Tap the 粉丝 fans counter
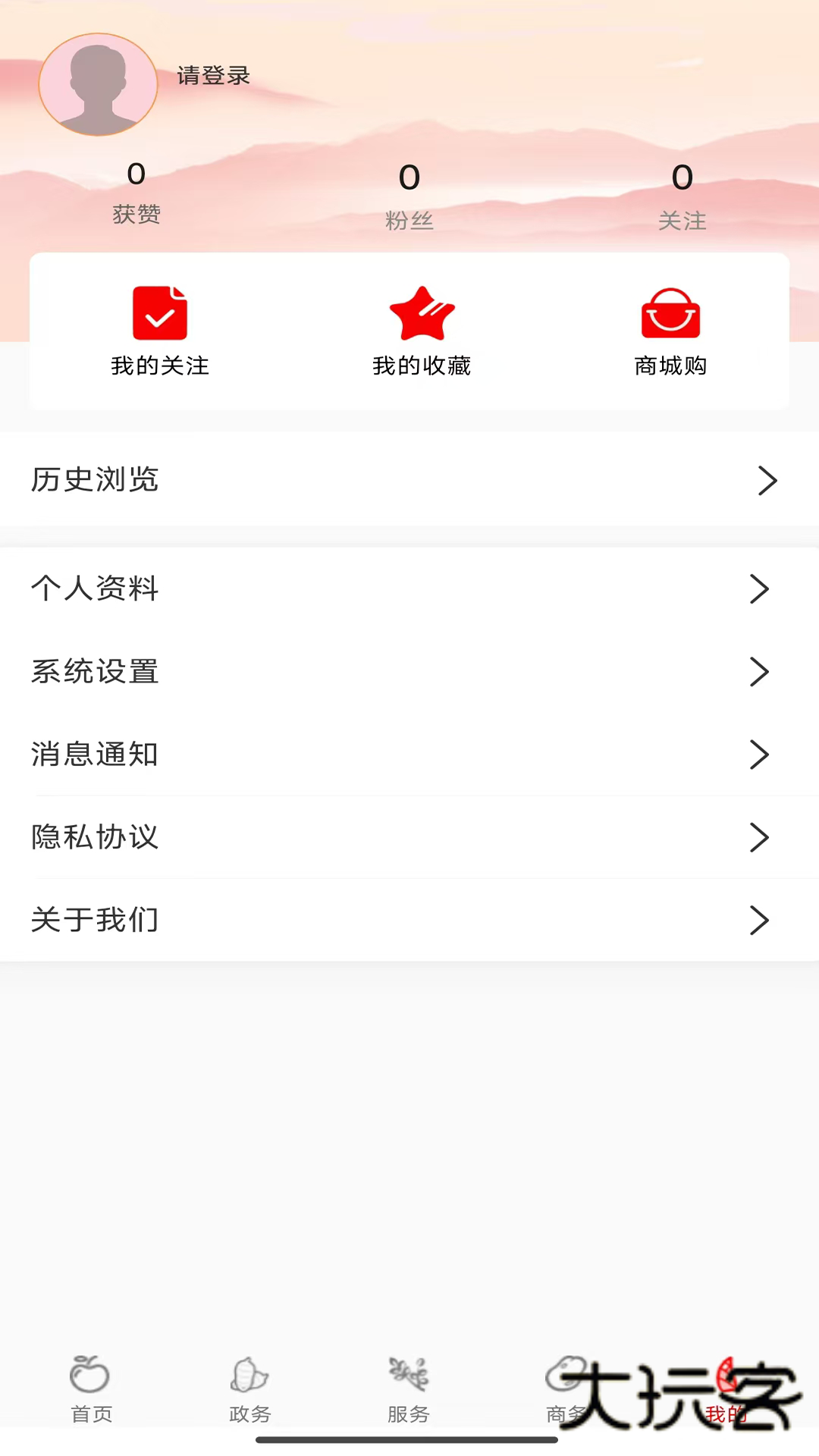819x1456 pixels. point(409,195)
